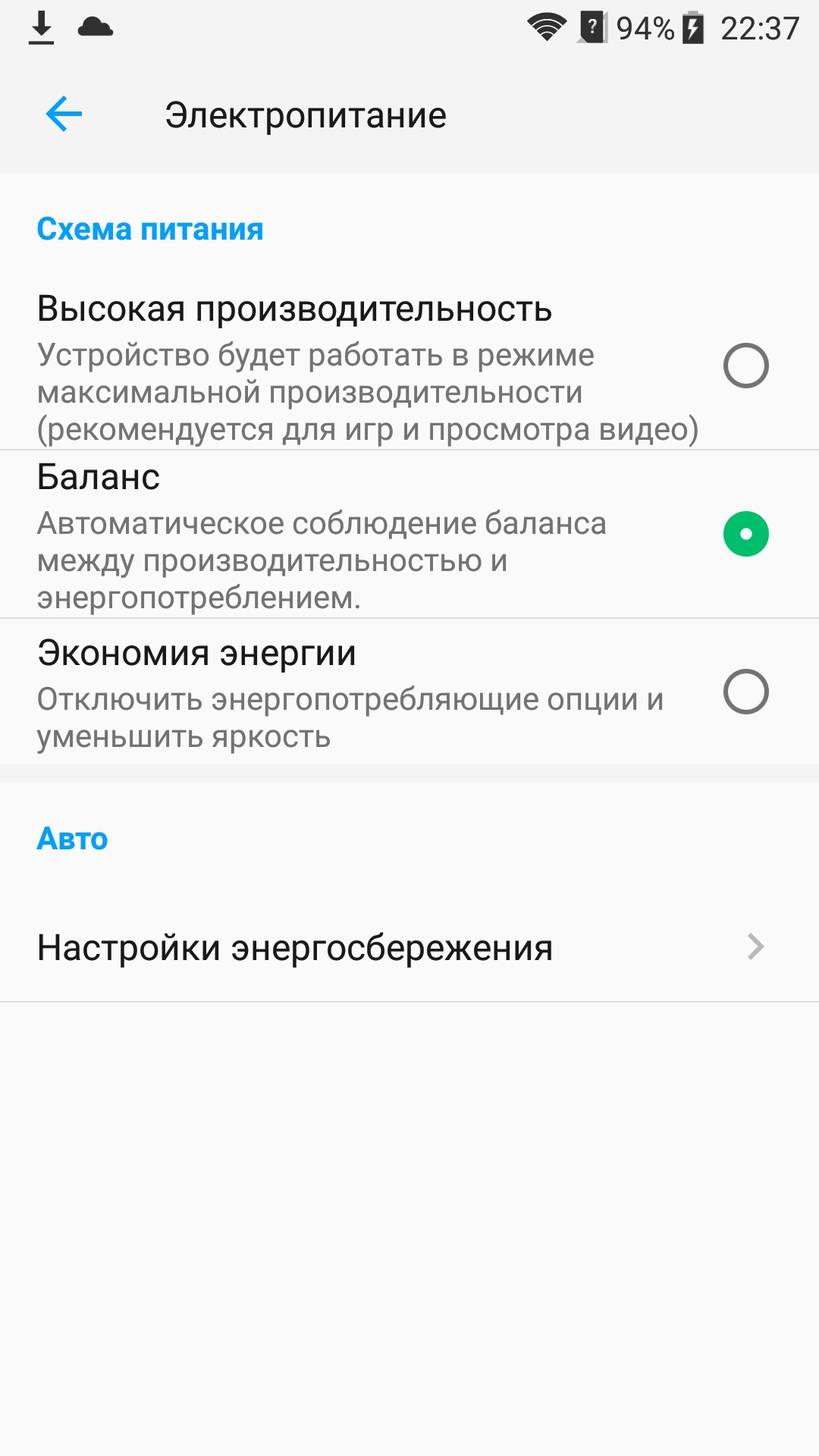Image resolution: width=819 pixels, height=1456 pixels.
Task: Go back from the Электропитание screen
Action: click(x=64, y=115)
